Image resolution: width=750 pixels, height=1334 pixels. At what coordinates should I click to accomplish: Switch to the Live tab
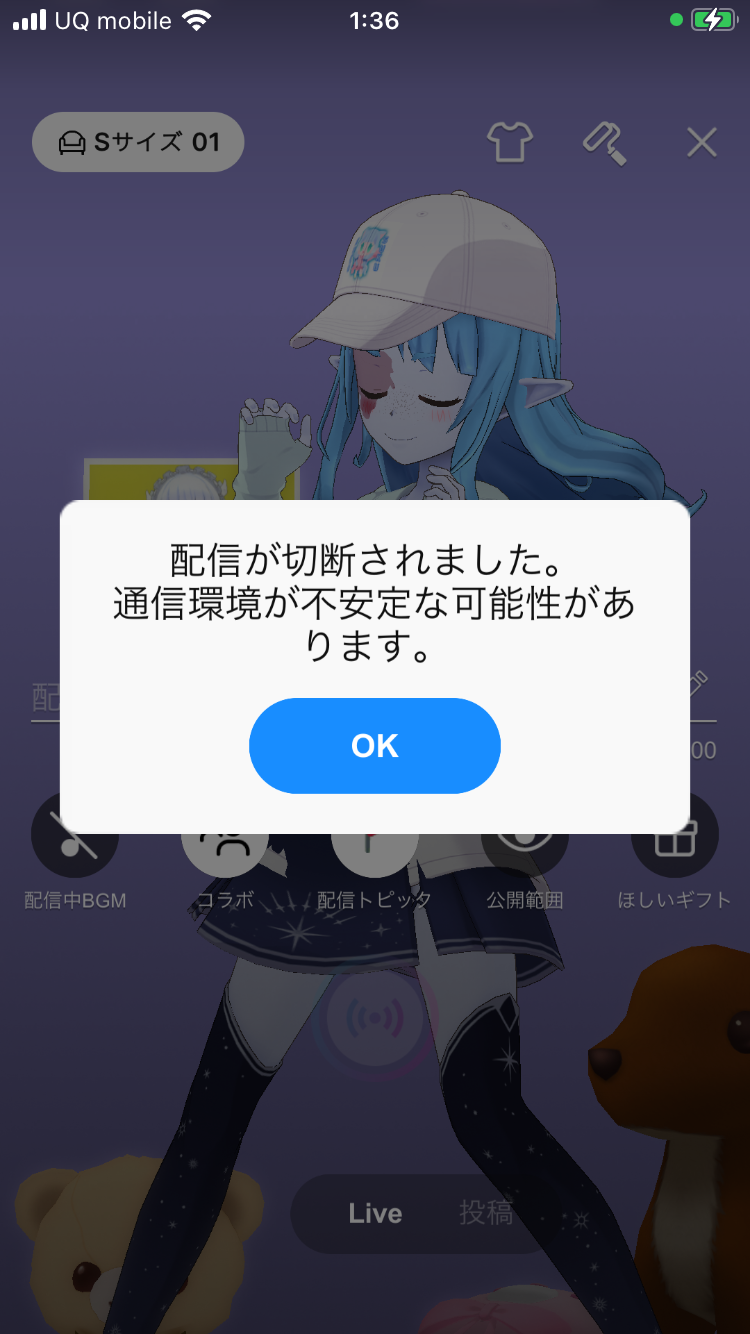(375, 1213)
